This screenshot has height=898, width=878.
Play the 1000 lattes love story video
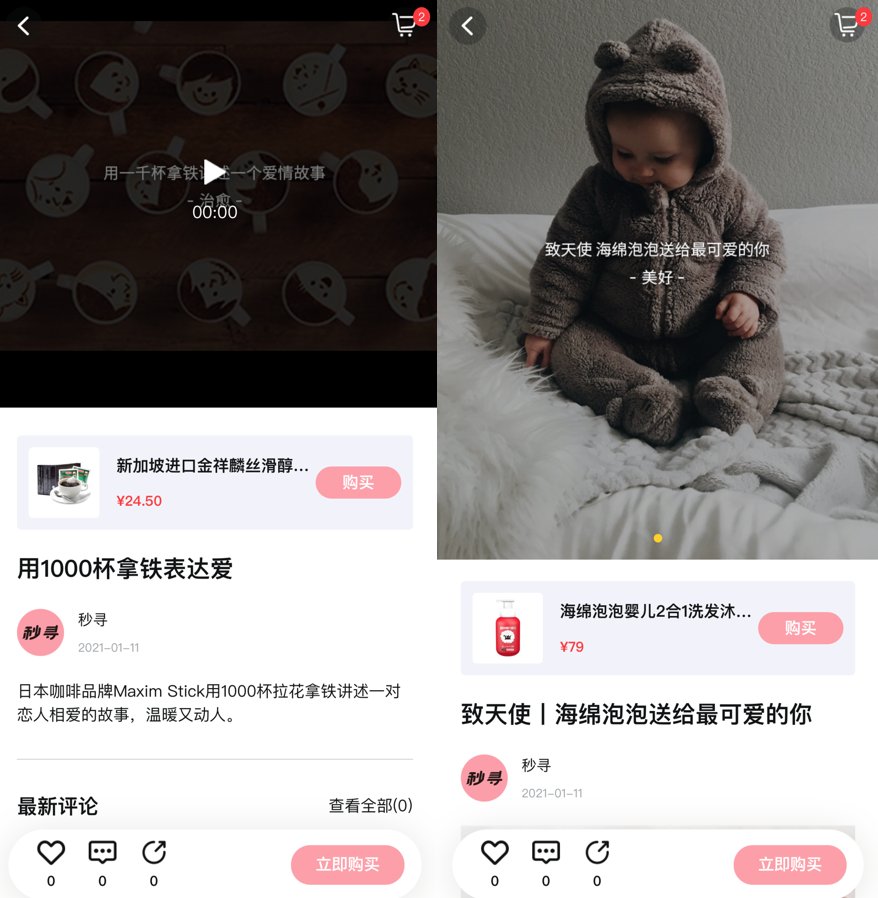point(213,172)
